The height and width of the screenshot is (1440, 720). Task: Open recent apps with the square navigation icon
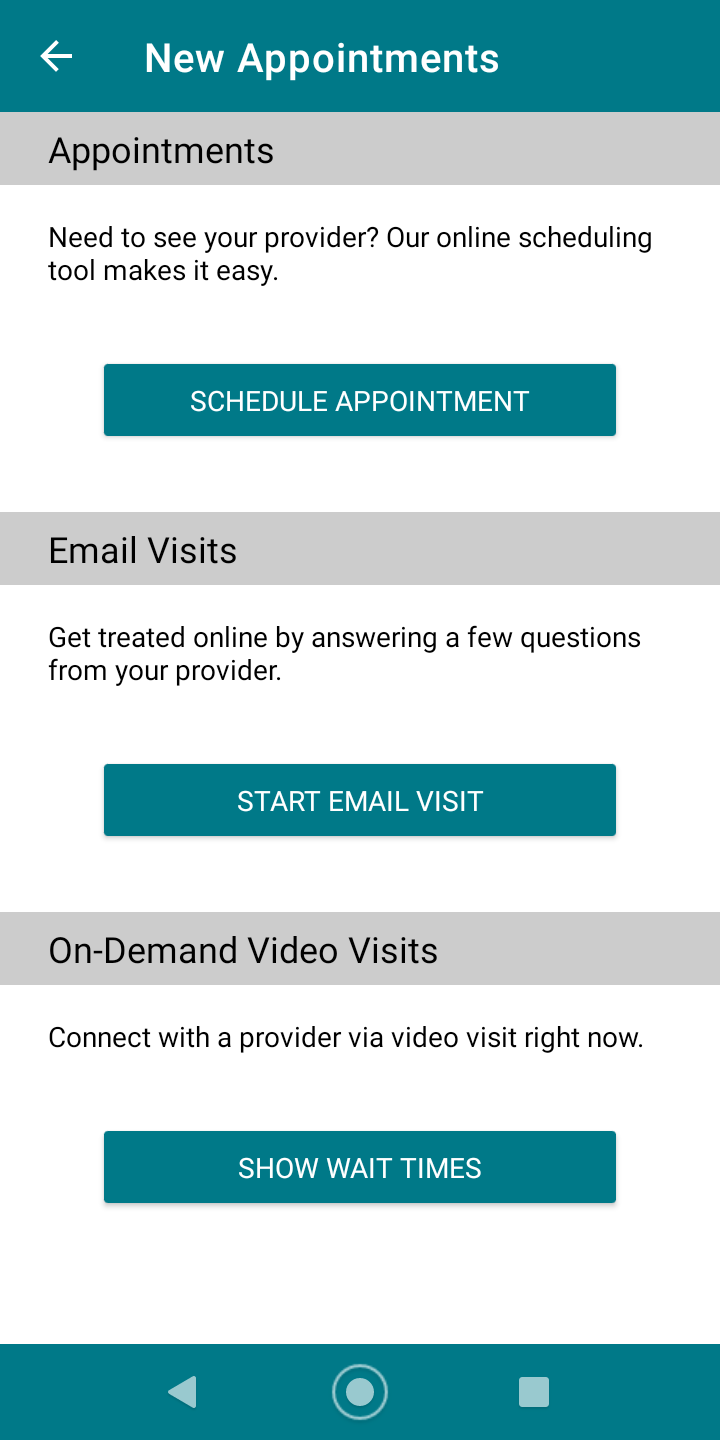[x=533, y=1391]
